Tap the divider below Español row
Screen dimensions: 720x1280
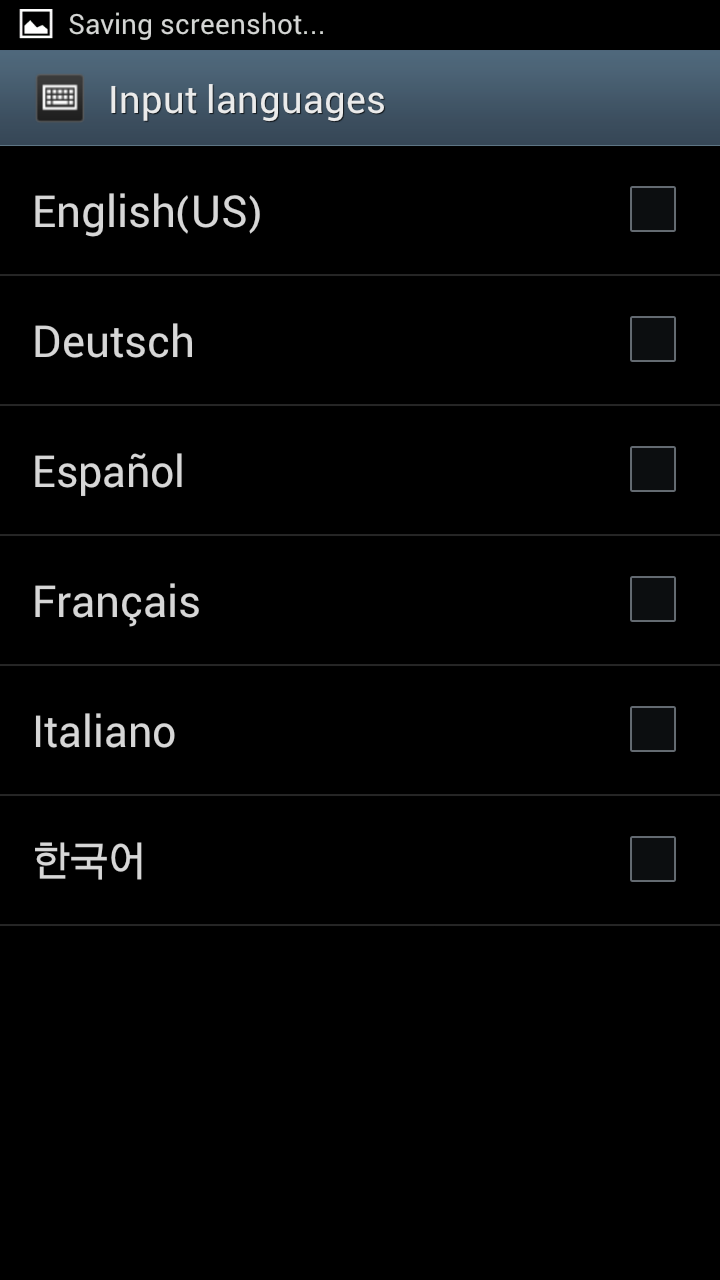coord(360,534)
